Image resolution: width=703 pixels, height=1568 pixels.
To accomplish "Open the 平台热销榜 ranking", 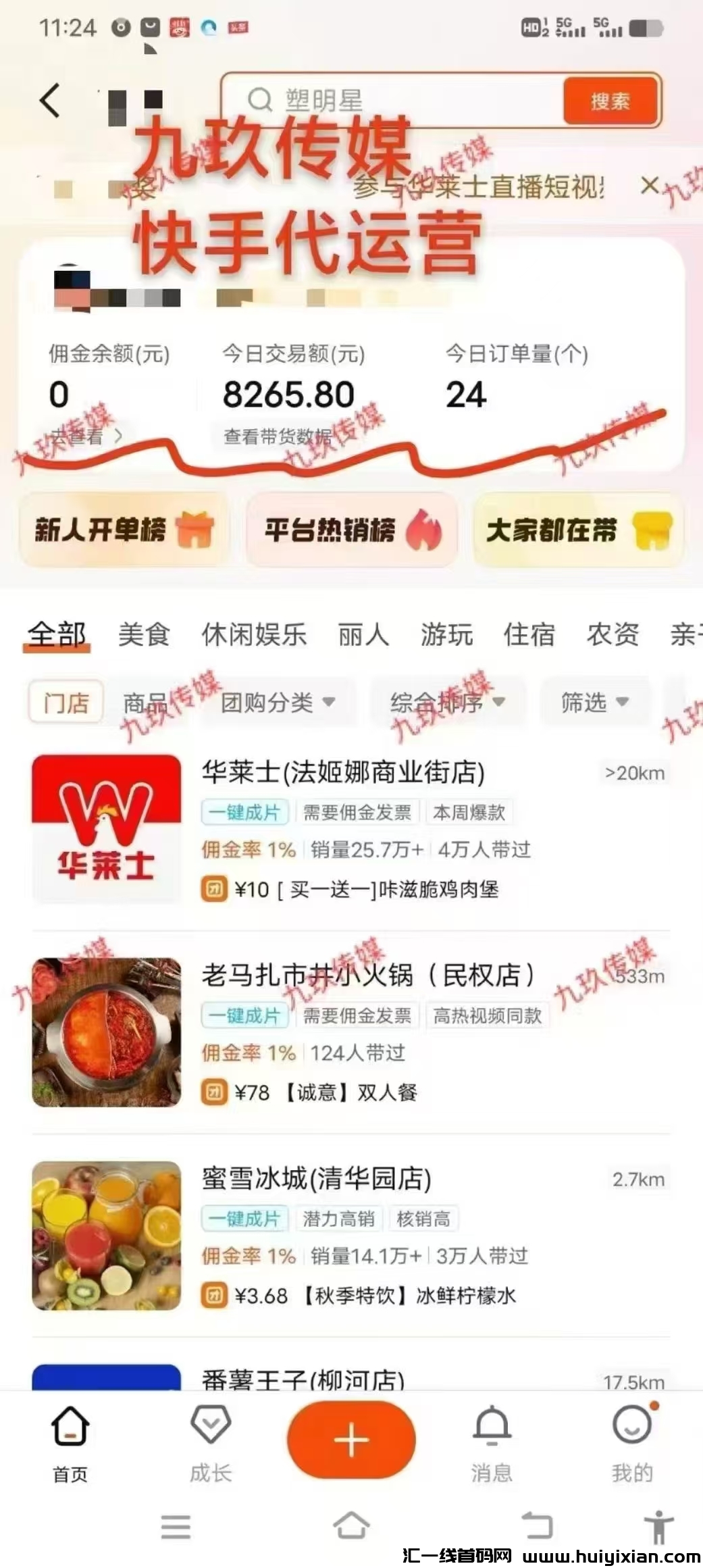I will click(352, 530).
